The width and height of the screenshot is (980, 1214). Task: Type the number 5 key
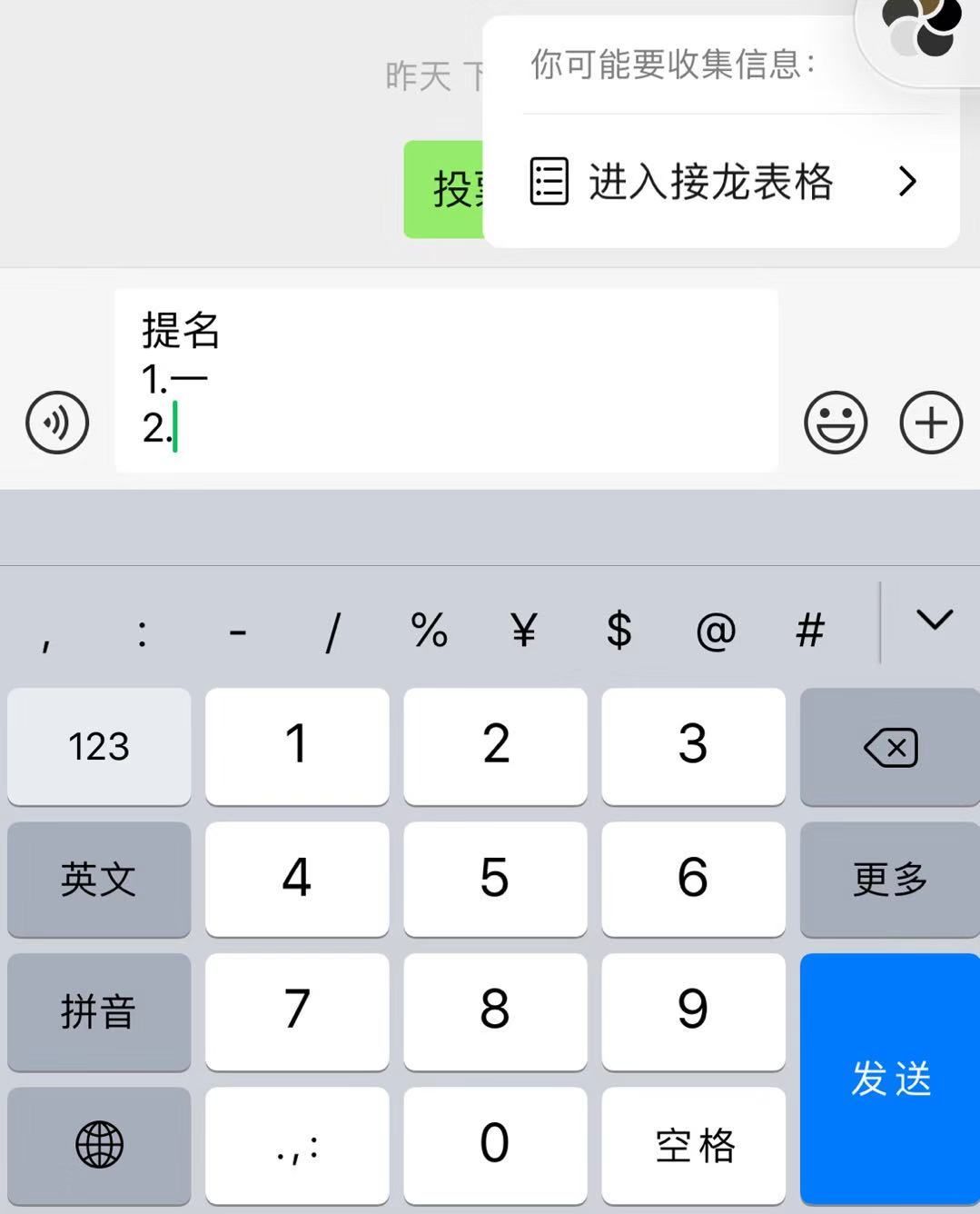(495, 880)
